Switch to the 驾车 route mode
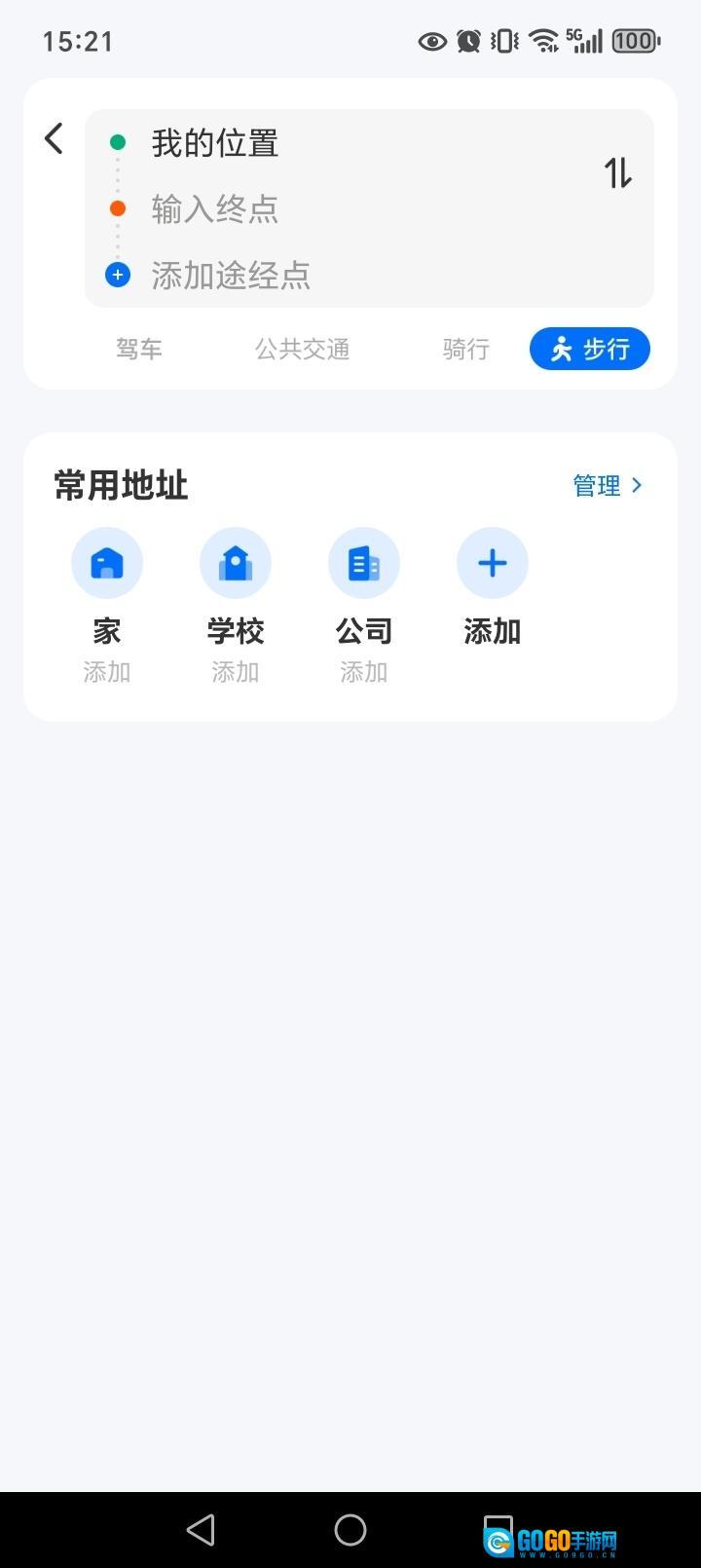701x1568 pixels. point(138,349)
